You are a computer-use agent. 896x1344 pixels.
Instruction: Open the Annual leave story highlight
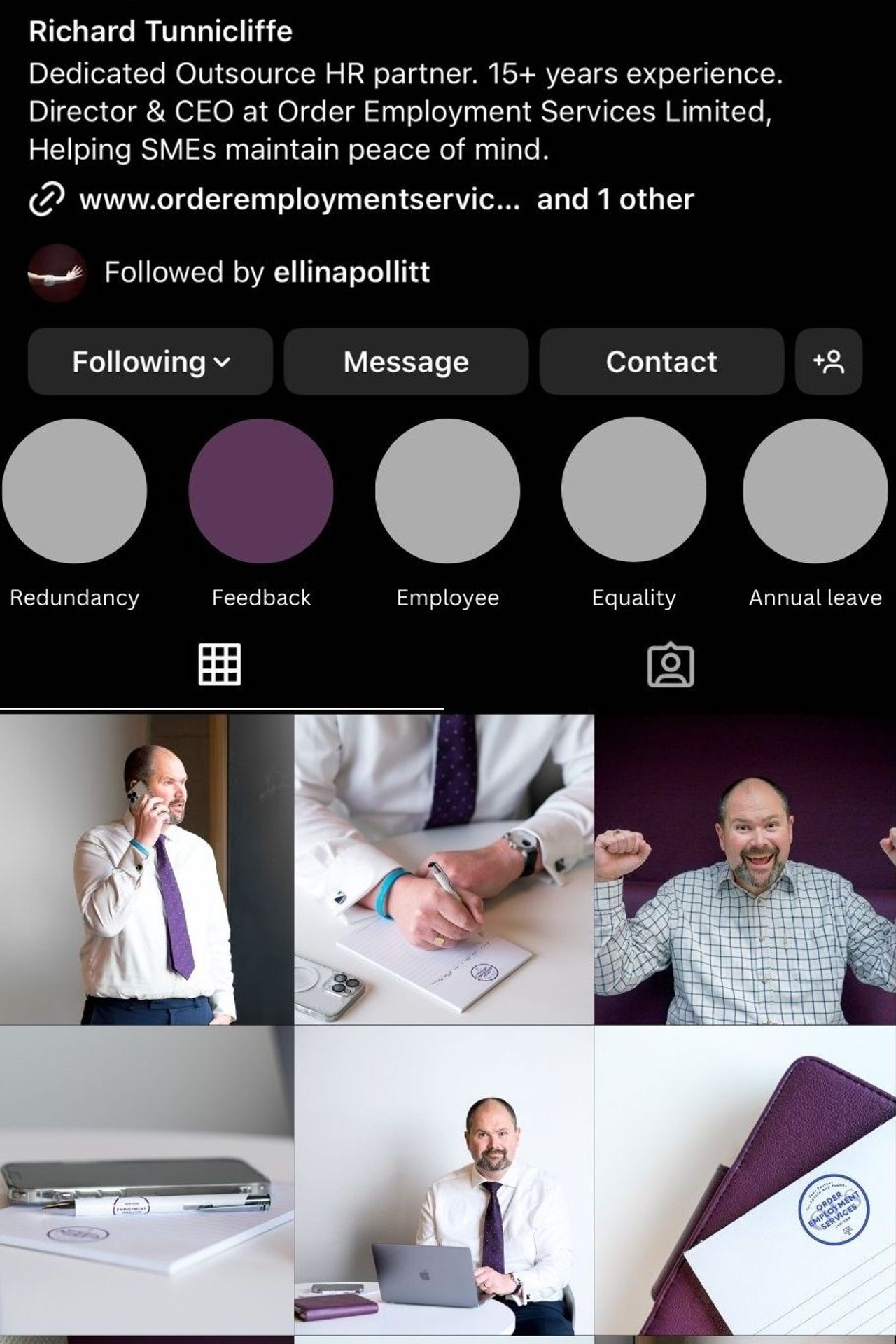tap(815, 491)
